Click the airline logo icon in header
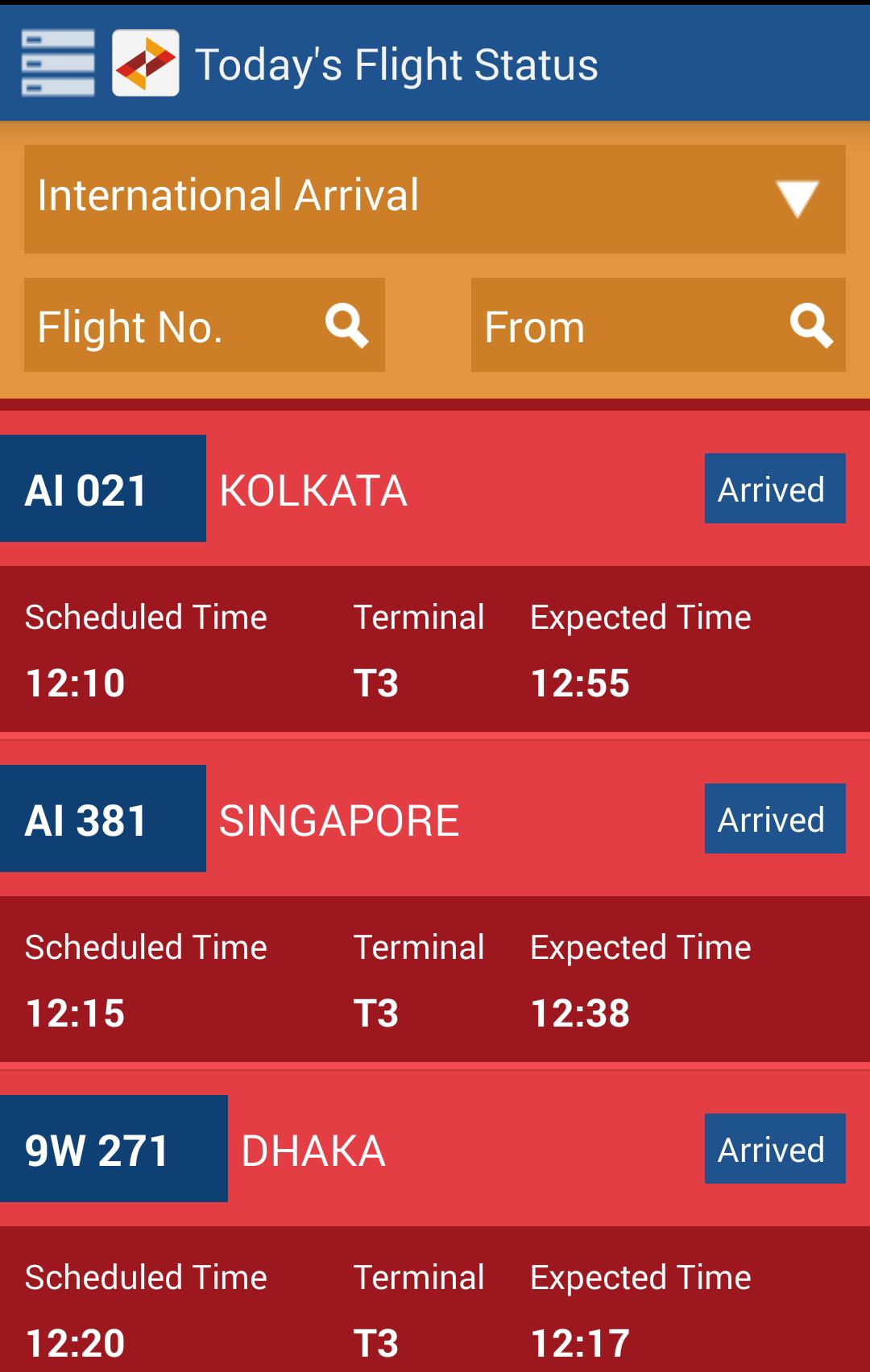Screen dimensions: 870x1372 [147, 63]
